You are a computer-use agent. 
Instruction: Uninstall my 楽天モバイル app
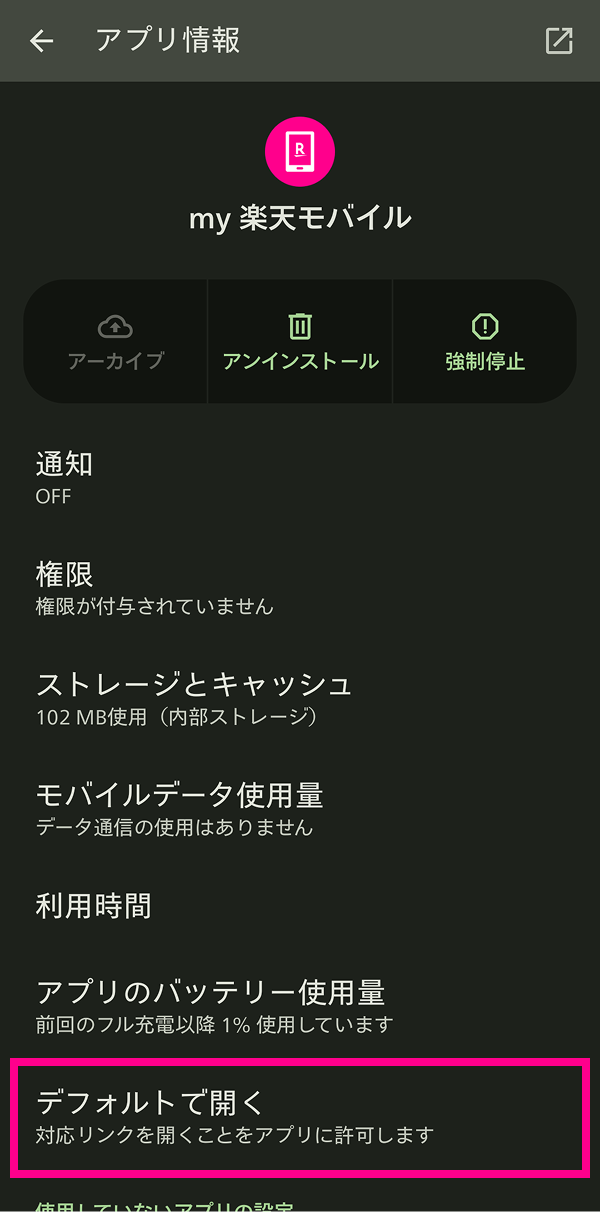(x=300, y=342)
